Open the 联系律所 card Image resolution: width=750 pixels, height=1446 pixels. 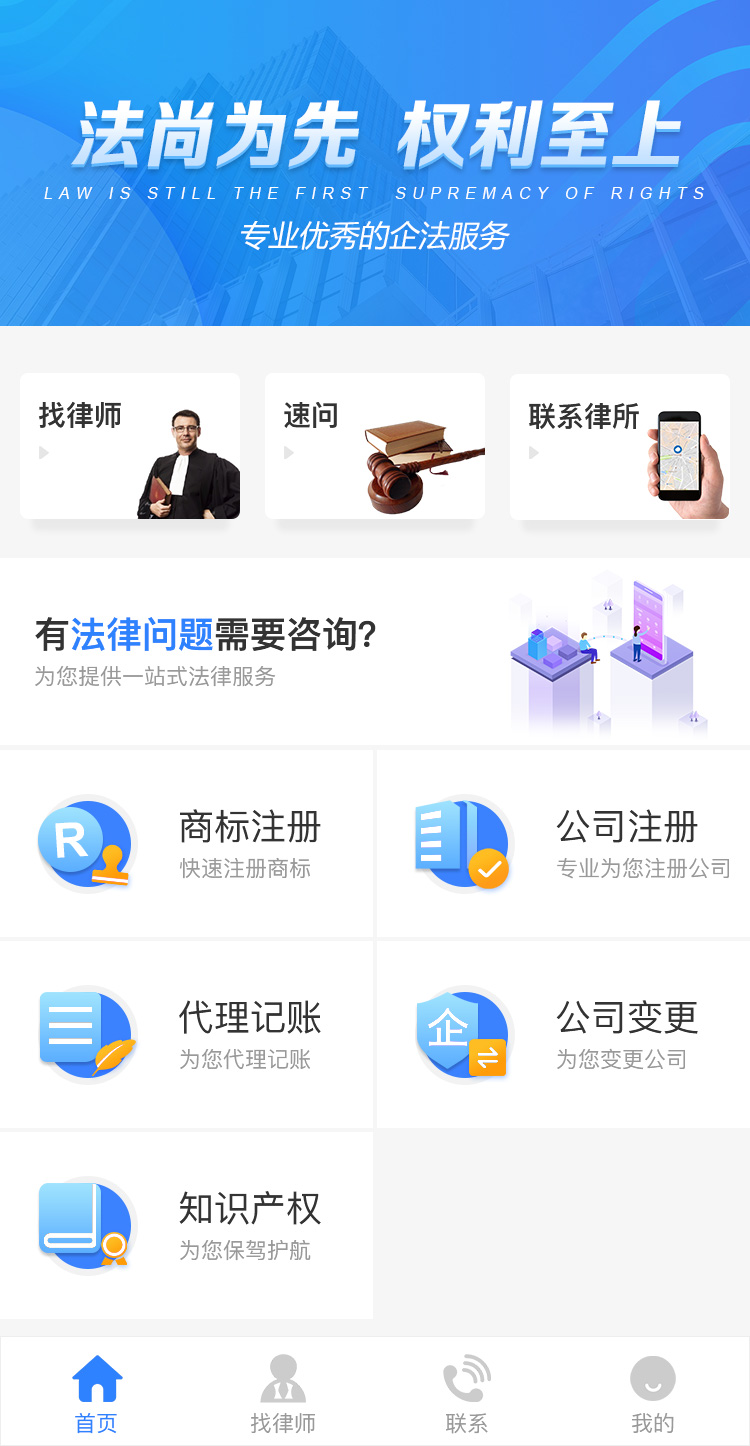coord(620,446)
